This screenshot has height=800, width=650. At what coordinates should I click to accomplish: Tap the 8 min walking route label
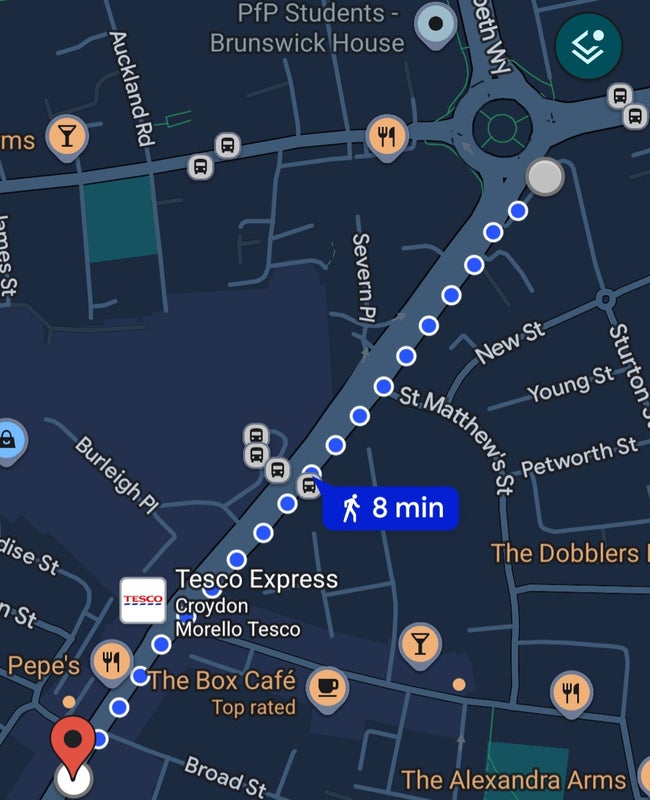tap(392, 509)
